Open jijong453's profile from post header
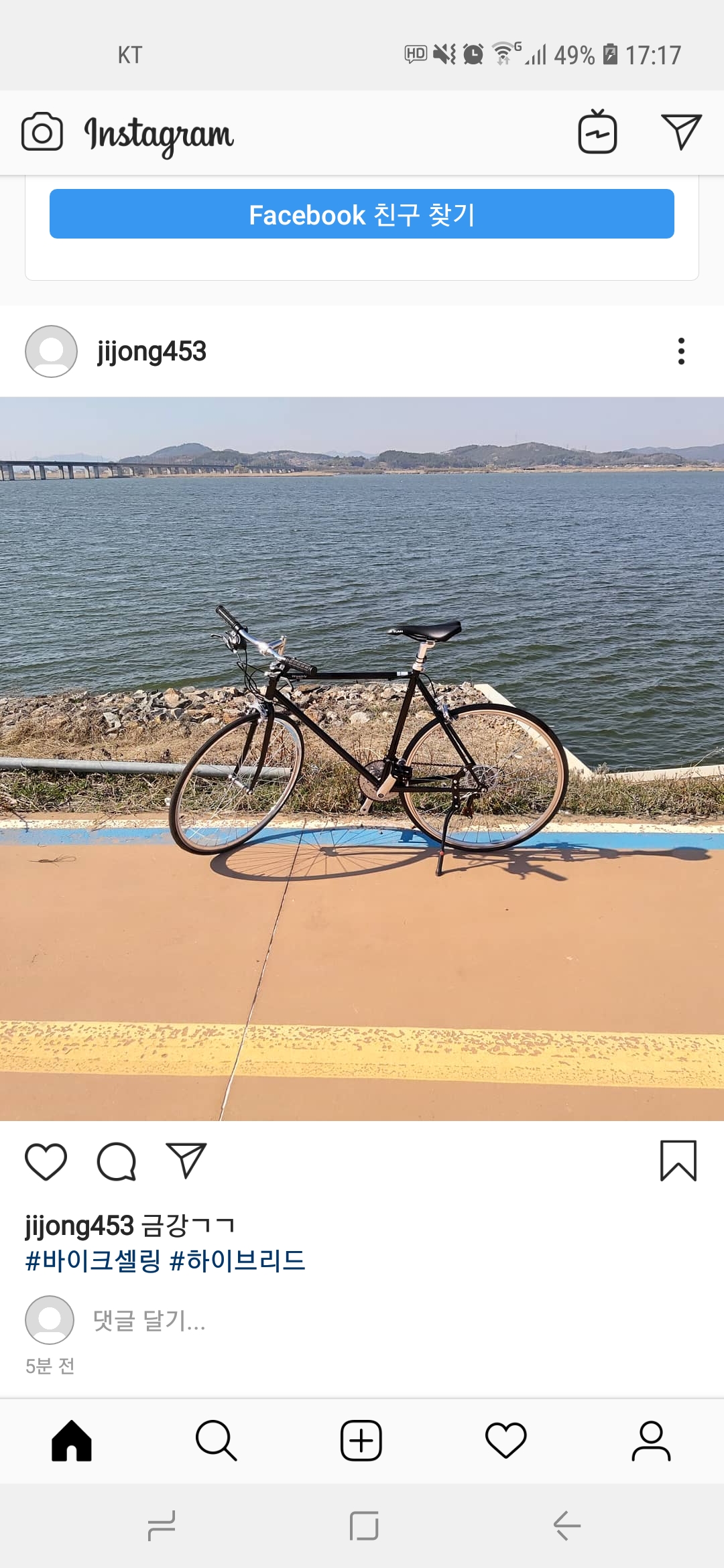Image resolution: width=724 pixels, height=1568 pixels. [152, 351]
